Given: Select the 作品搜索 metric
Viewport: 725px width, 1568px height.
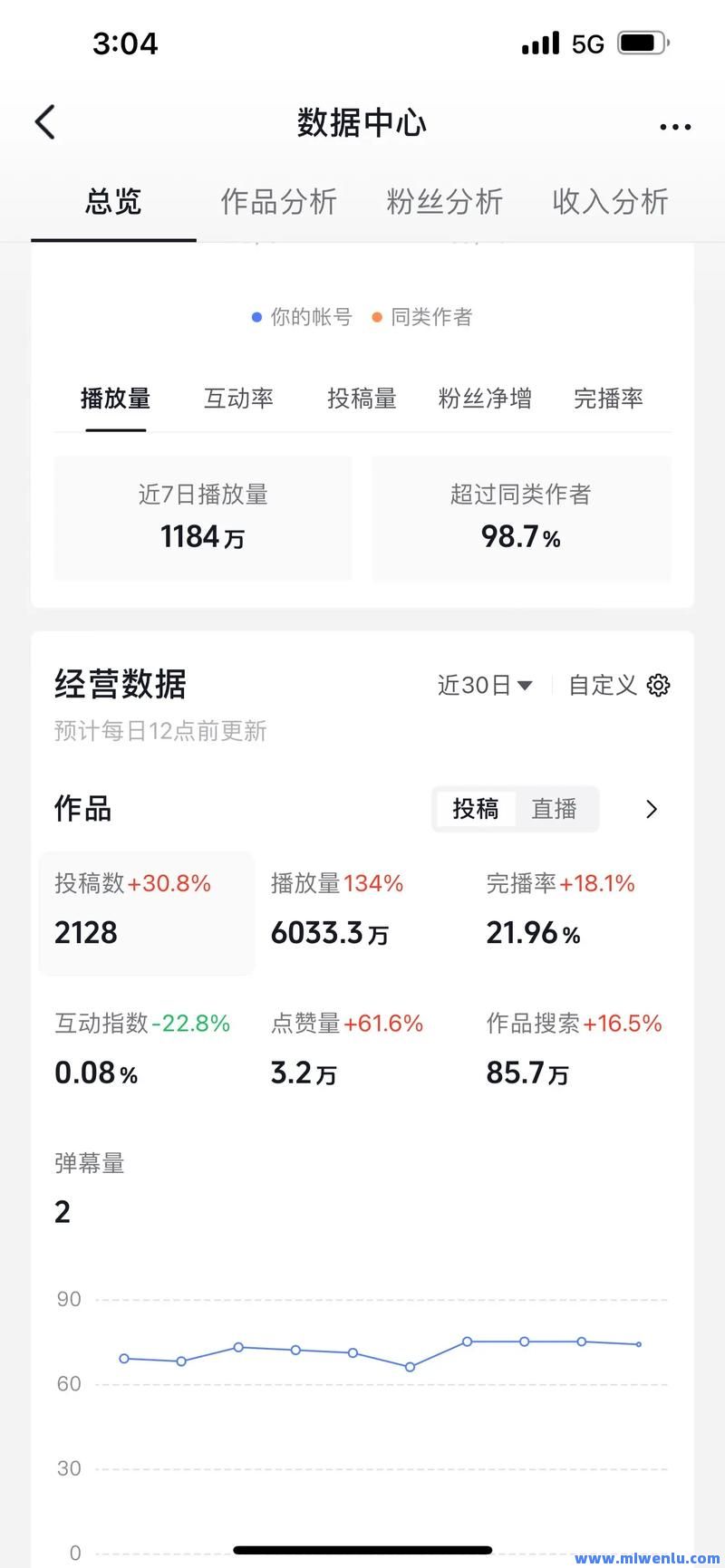Looking at the screenshot, I should (x=574, y=1049).
